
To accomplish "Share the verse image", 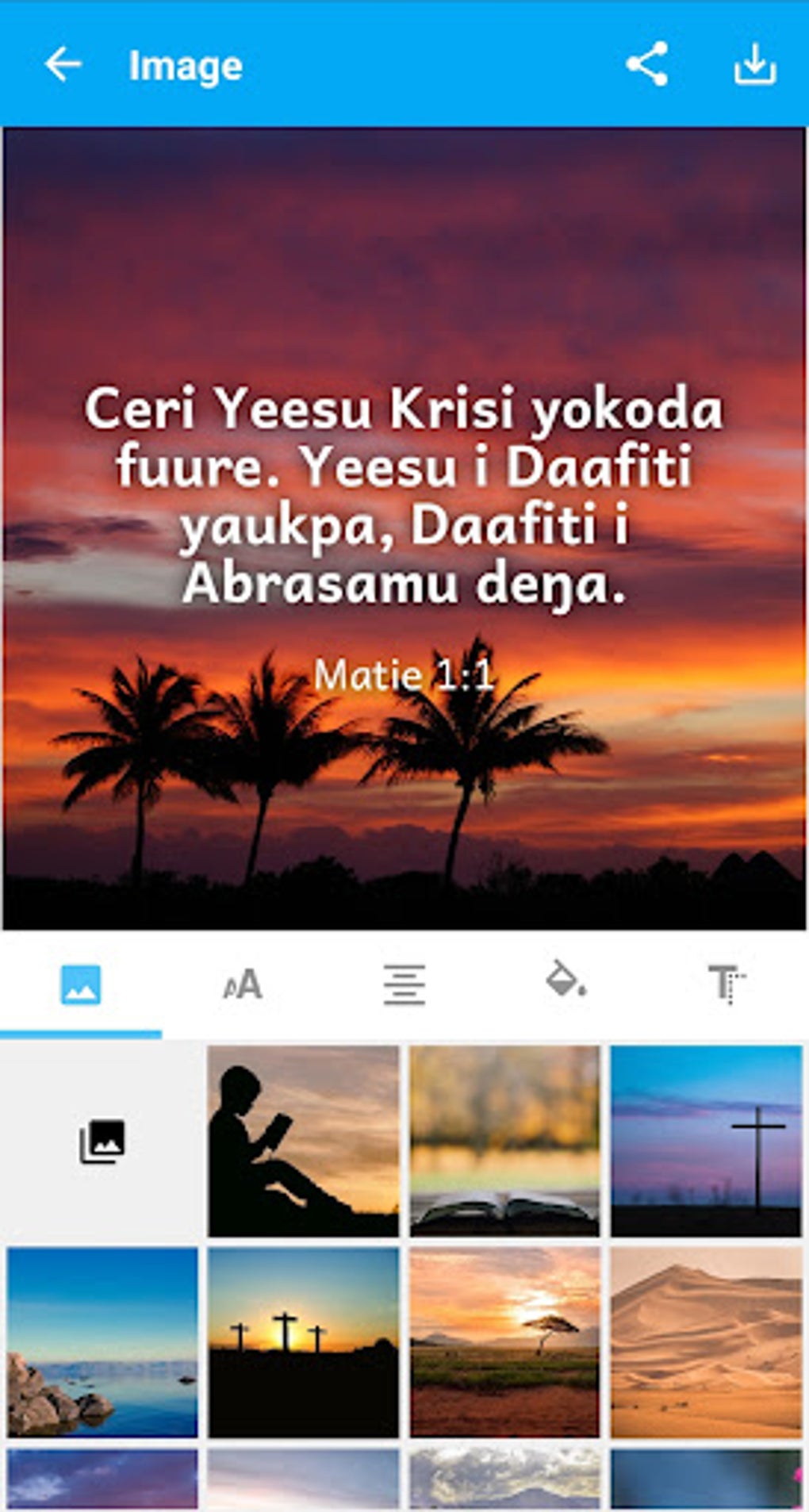I will pyautogui.click(x=646, y=65).
